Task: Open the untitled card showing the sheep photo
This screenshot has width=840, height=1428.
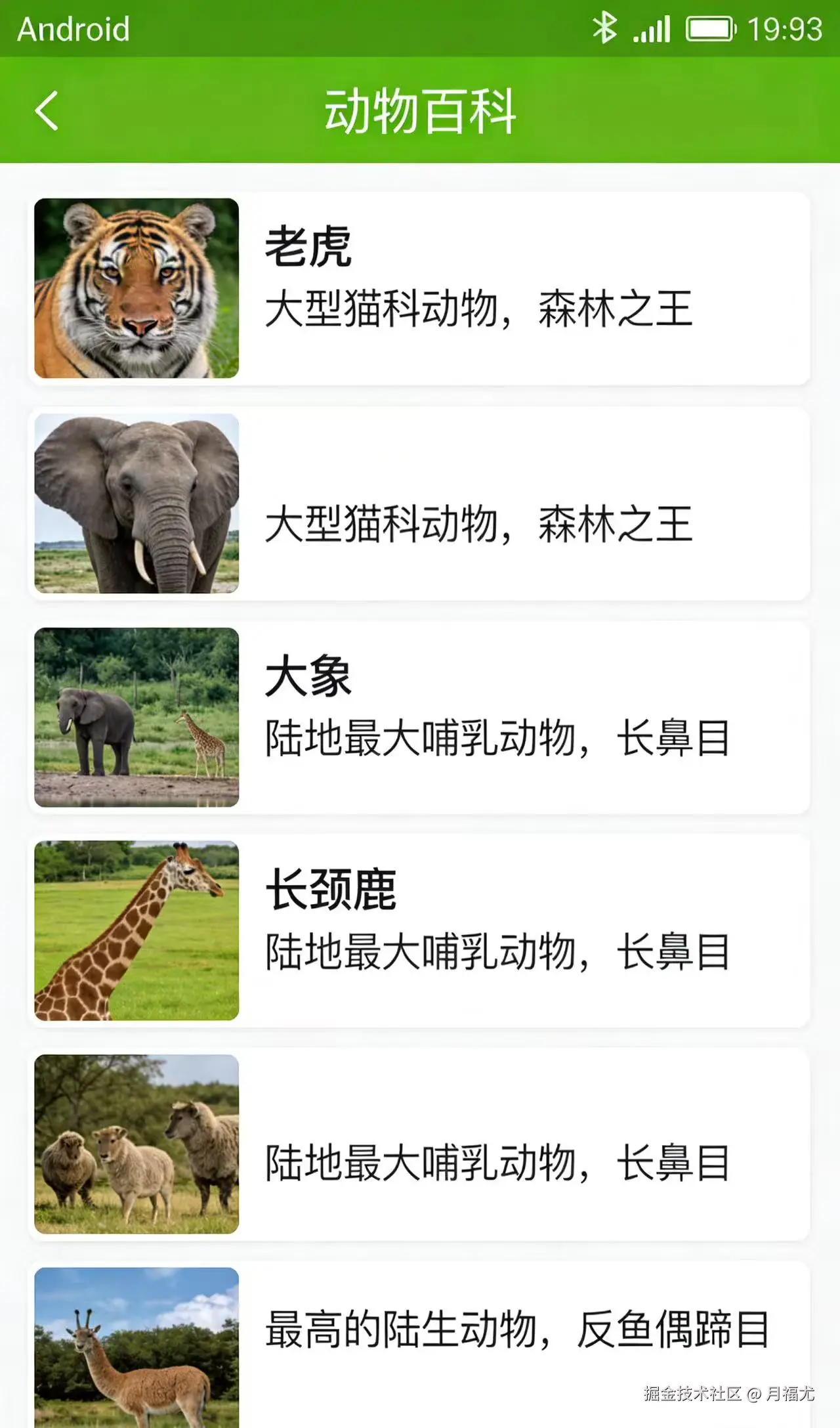Action: 420,1144
